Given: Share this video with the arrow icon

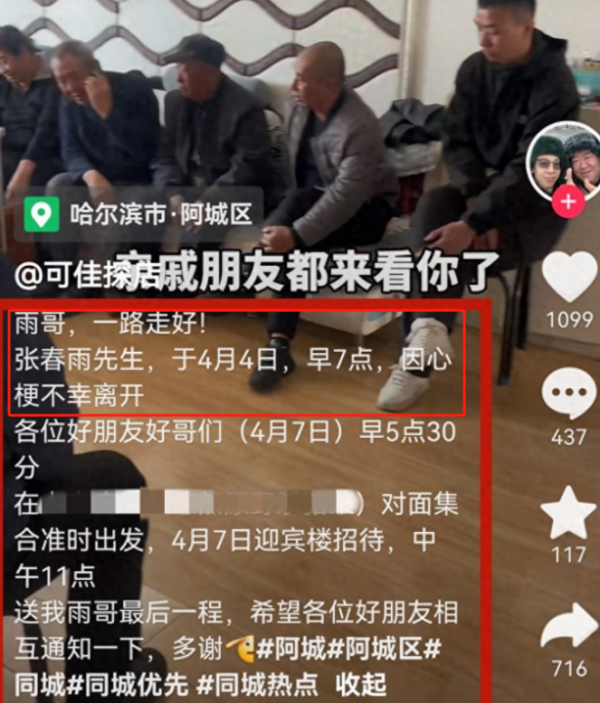Looking at the screenshot, I should point(568,628).
